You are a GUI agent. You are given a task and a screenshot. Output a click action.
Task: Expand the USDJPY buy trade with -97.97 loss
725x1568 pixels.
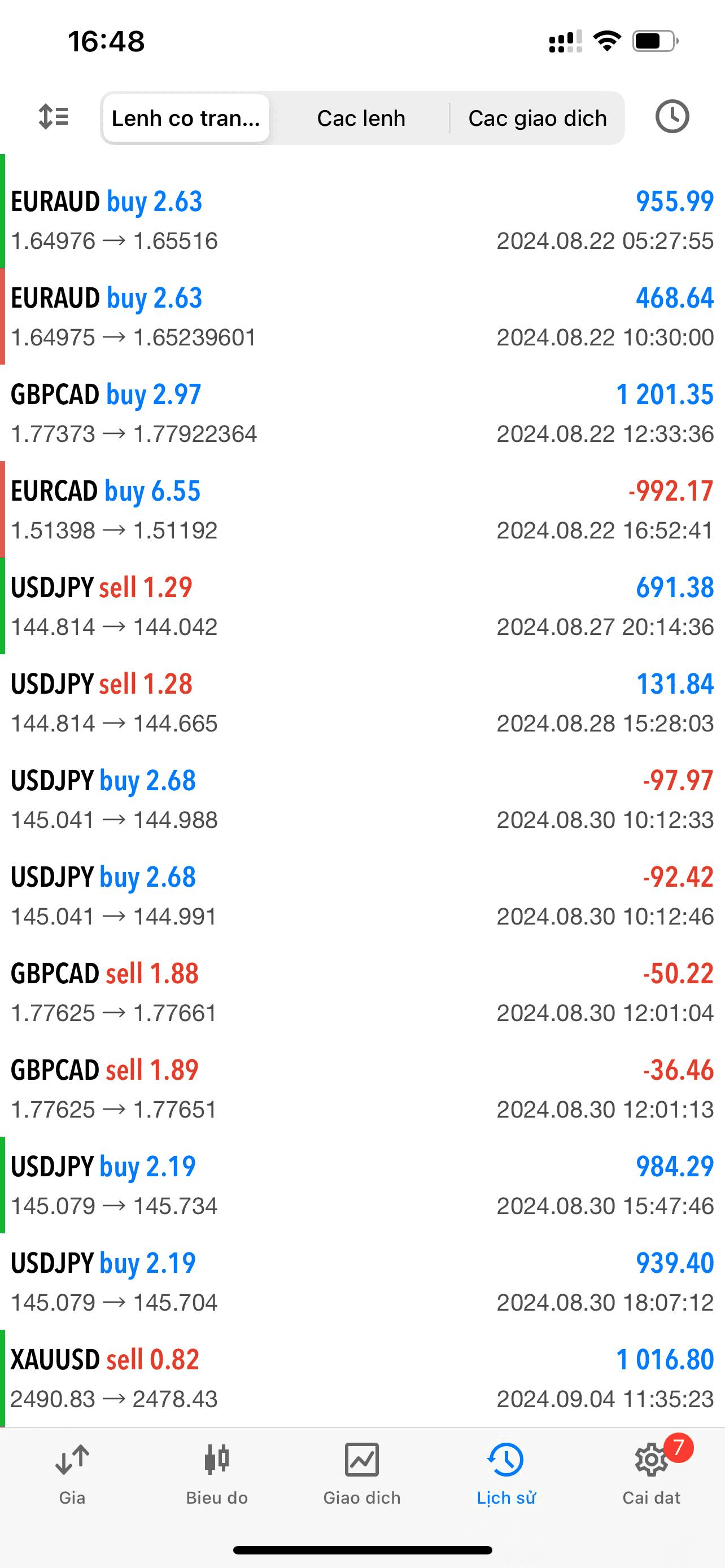362,799
